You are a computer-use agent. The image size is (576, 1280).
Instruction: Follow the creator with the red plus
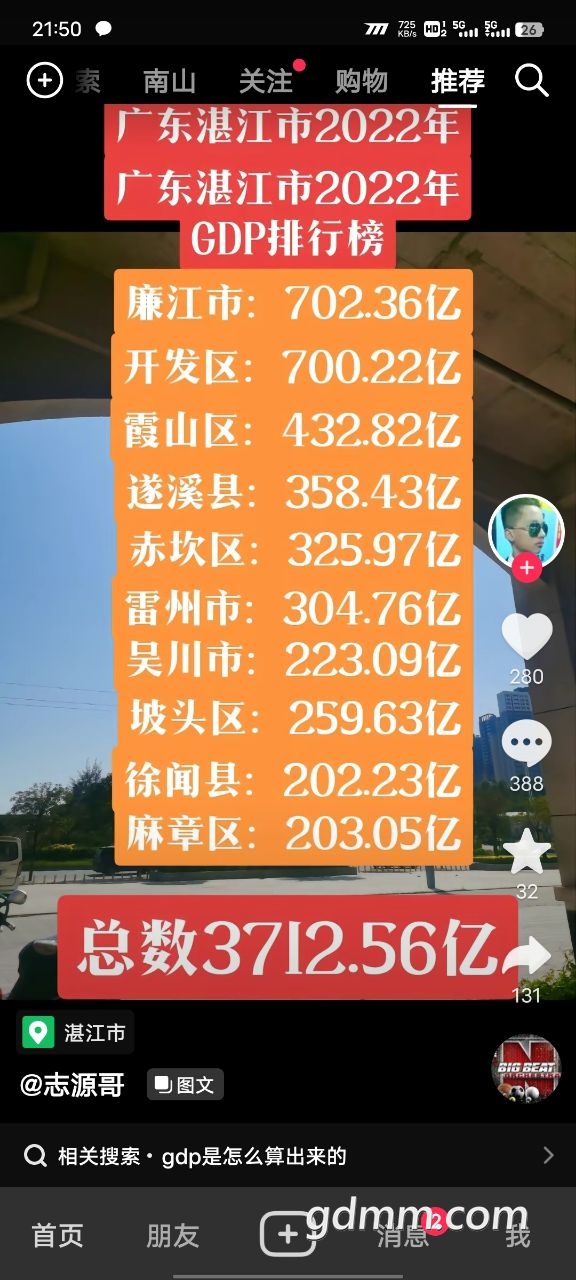coord(527,569)
